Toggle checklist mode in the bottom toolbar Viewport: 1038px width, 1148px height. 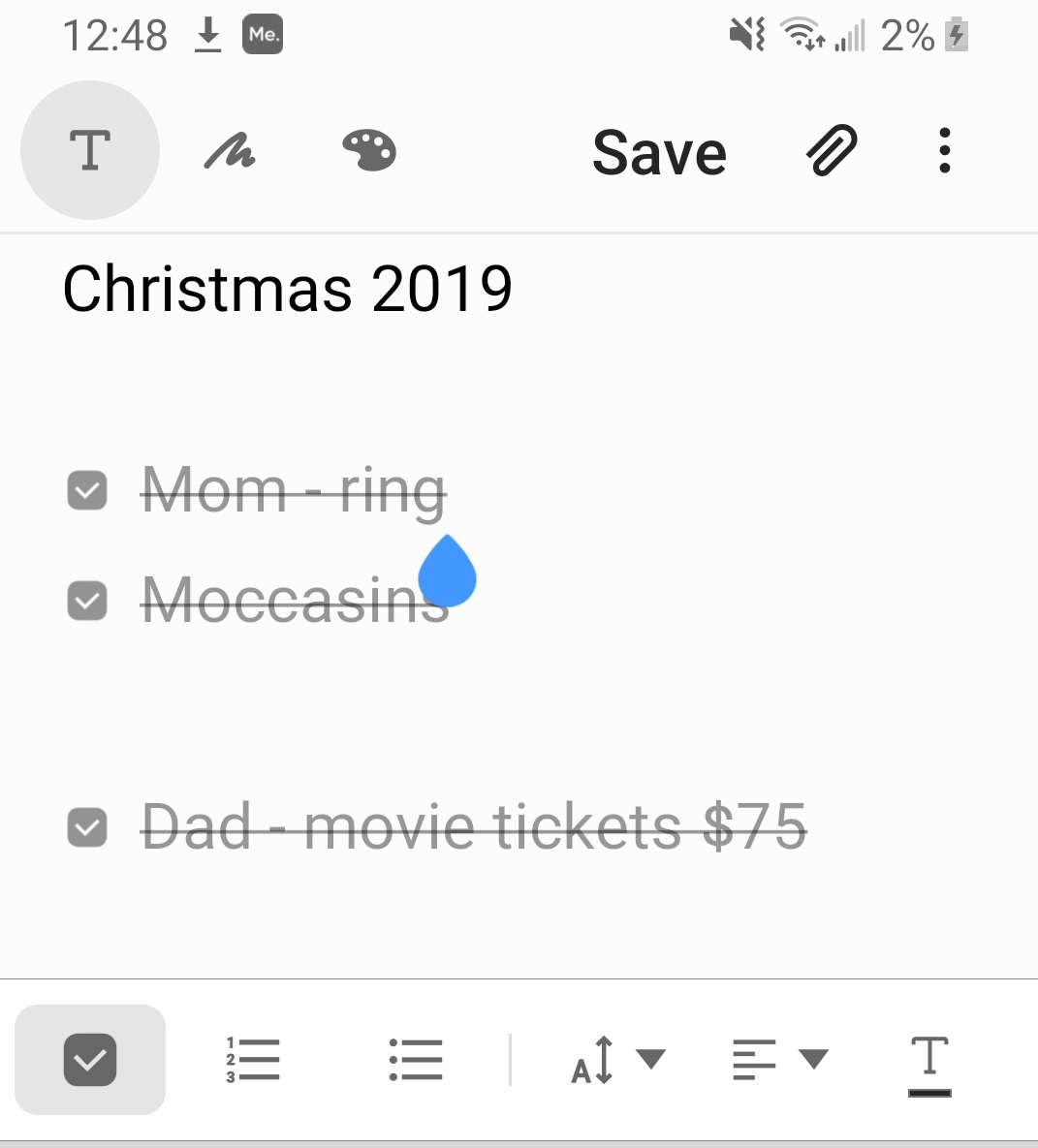89,1060
